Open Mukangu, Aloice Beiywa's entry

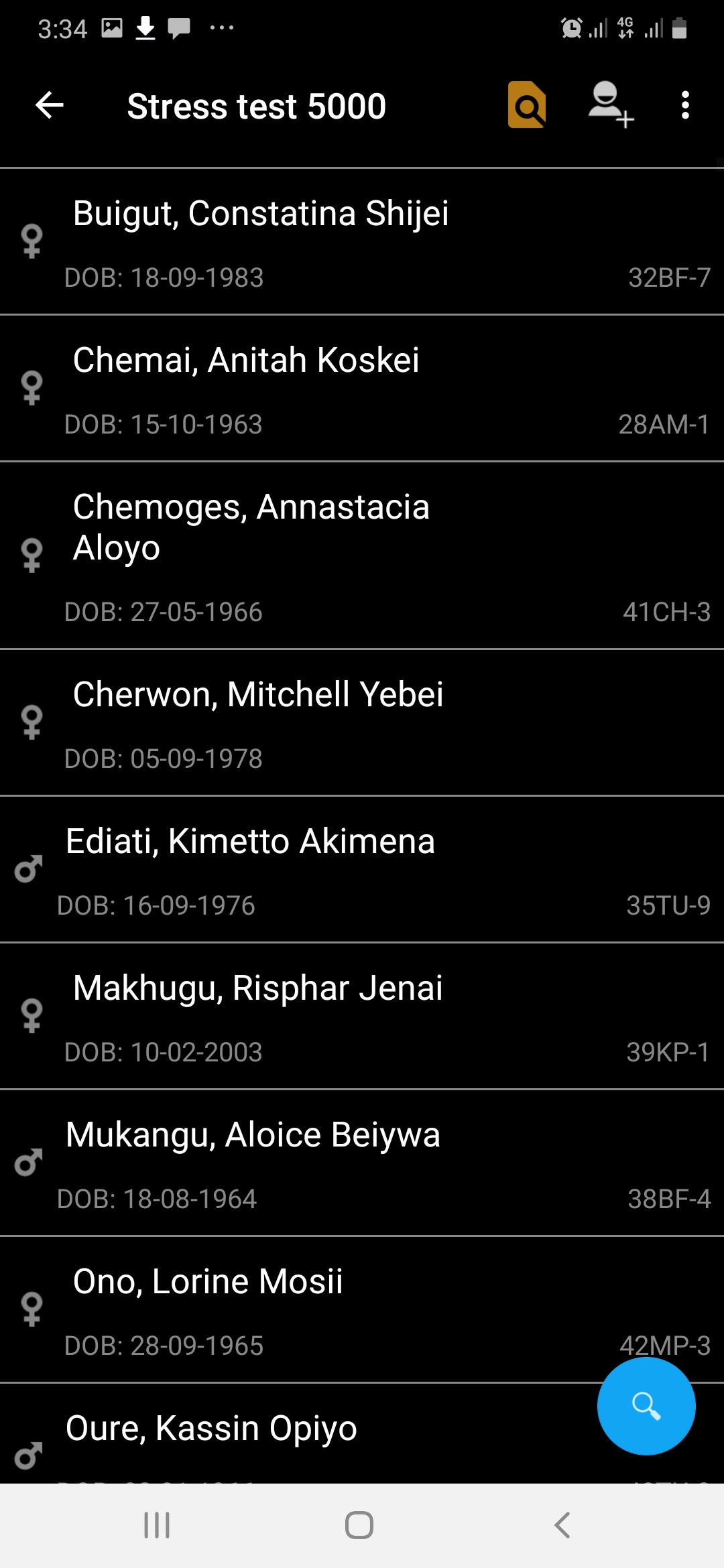362,1163
